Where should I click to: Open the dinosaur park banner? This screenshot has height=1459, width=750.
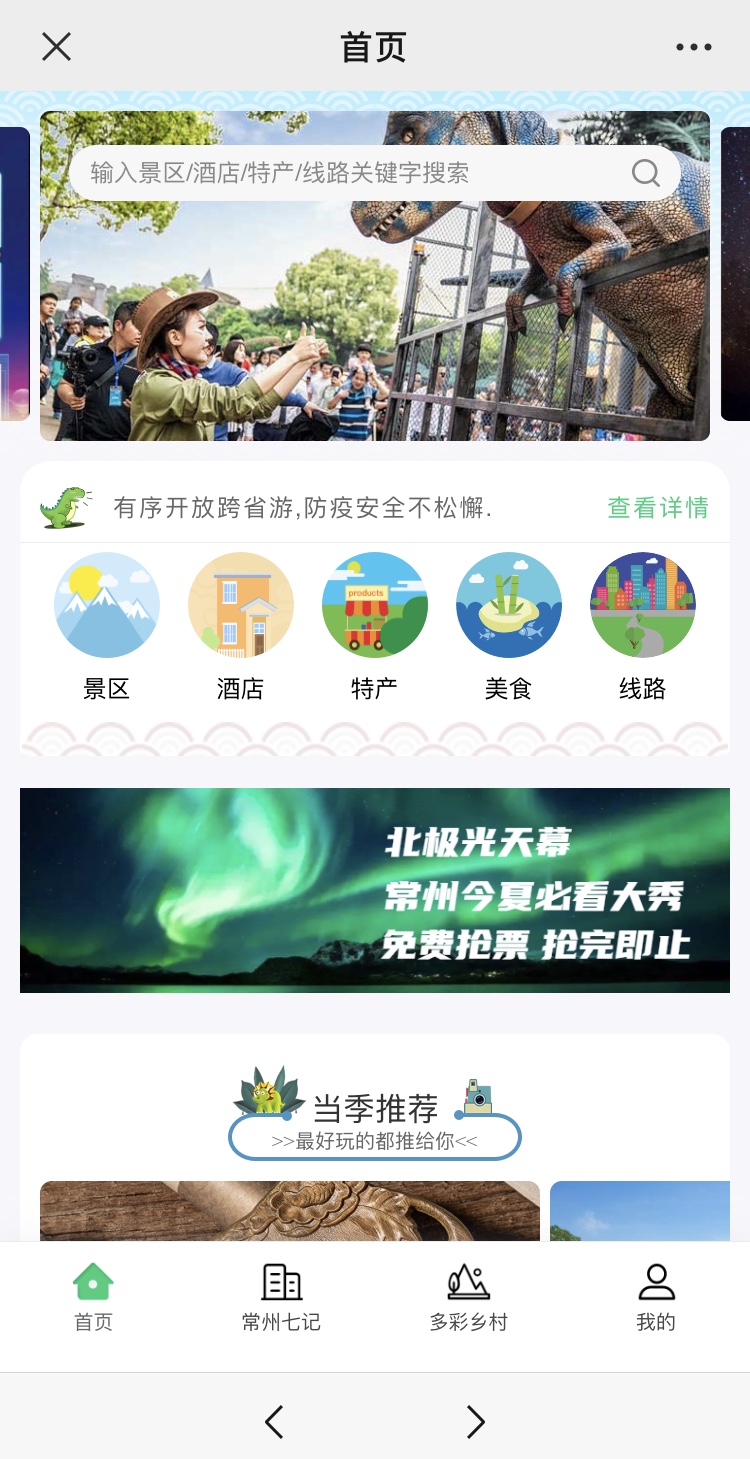375,276
